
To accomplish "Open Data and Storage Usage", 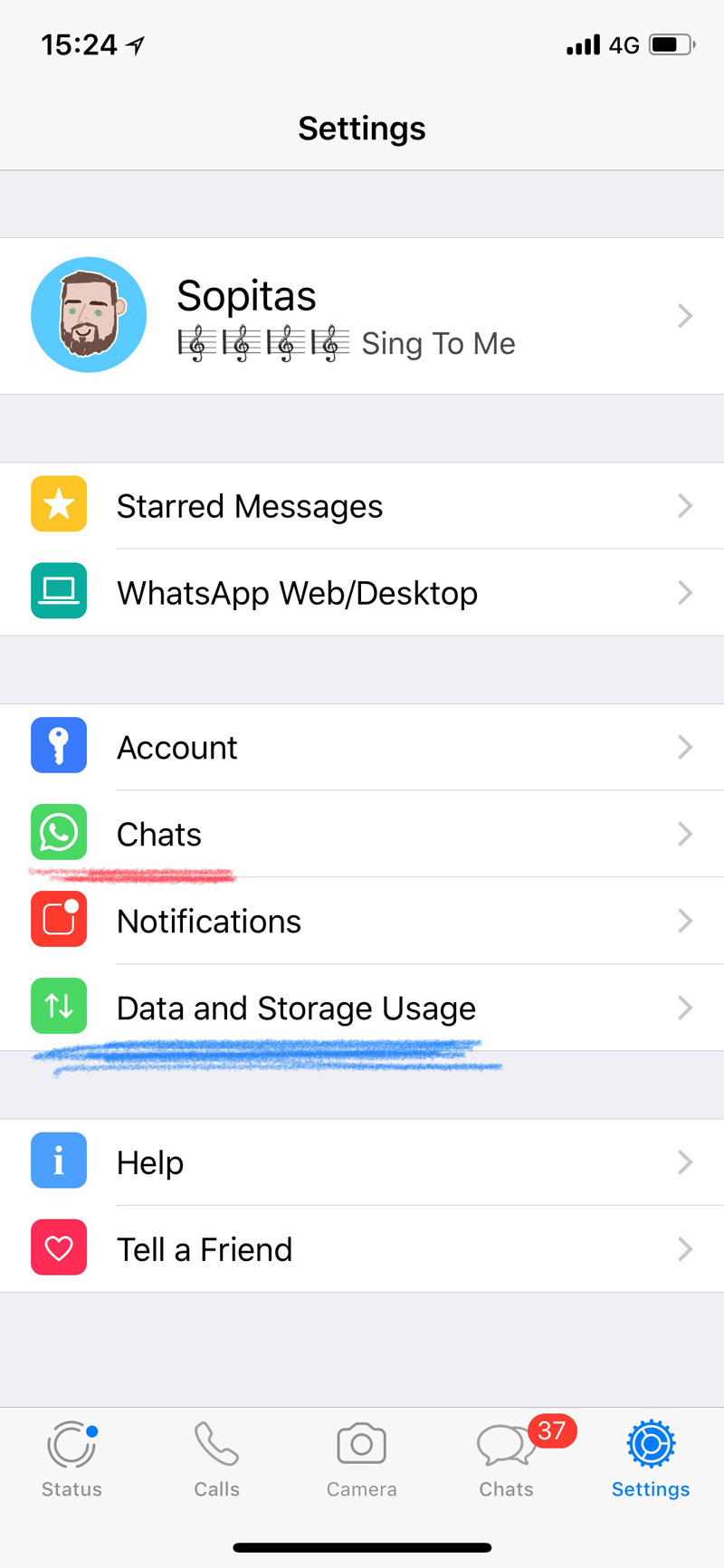I will pyautogui.click(x=362, y=1008).
